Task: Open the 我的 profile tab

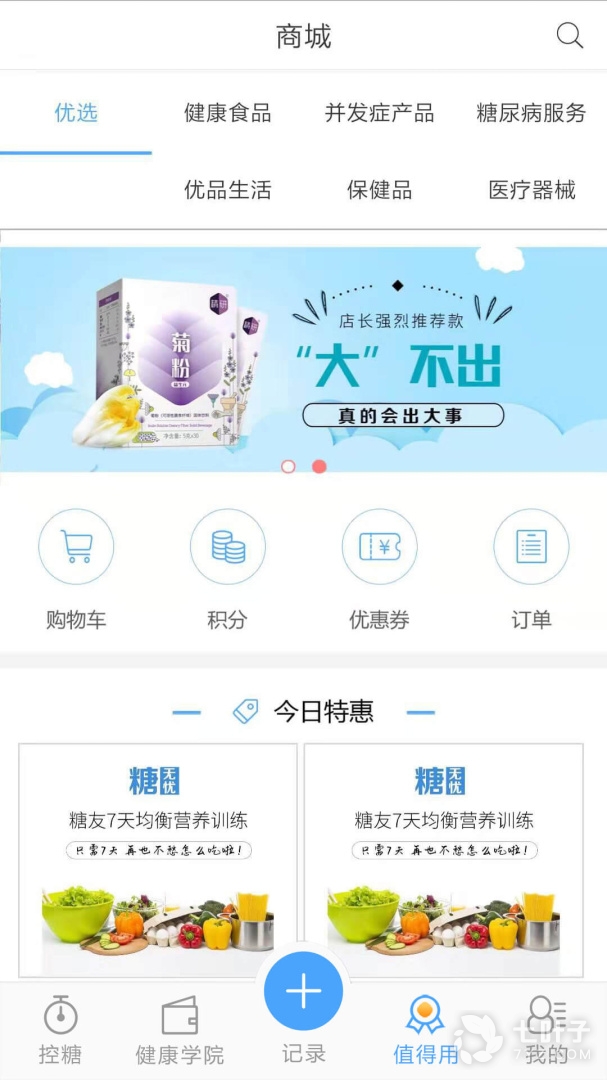Action: tap(546, 1030)
